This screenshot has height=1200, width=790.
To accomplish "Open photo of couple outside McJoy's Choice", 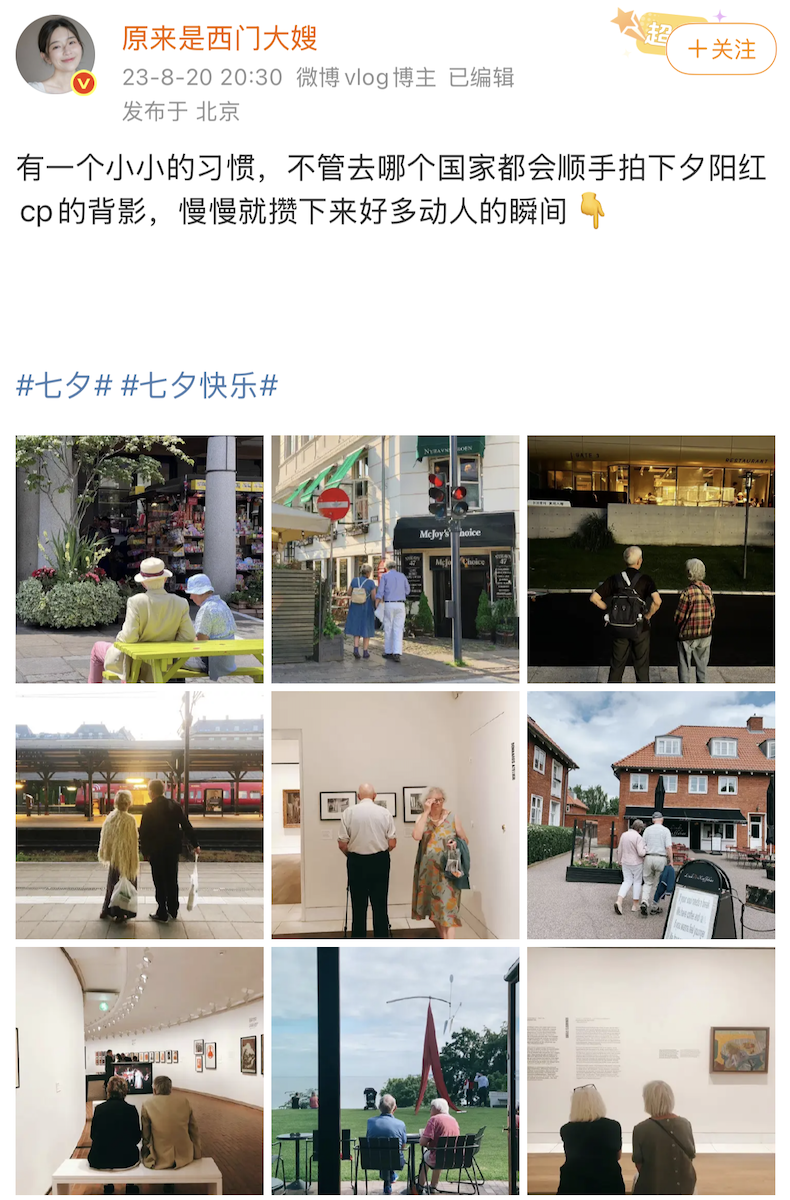I will click(395, 559).
